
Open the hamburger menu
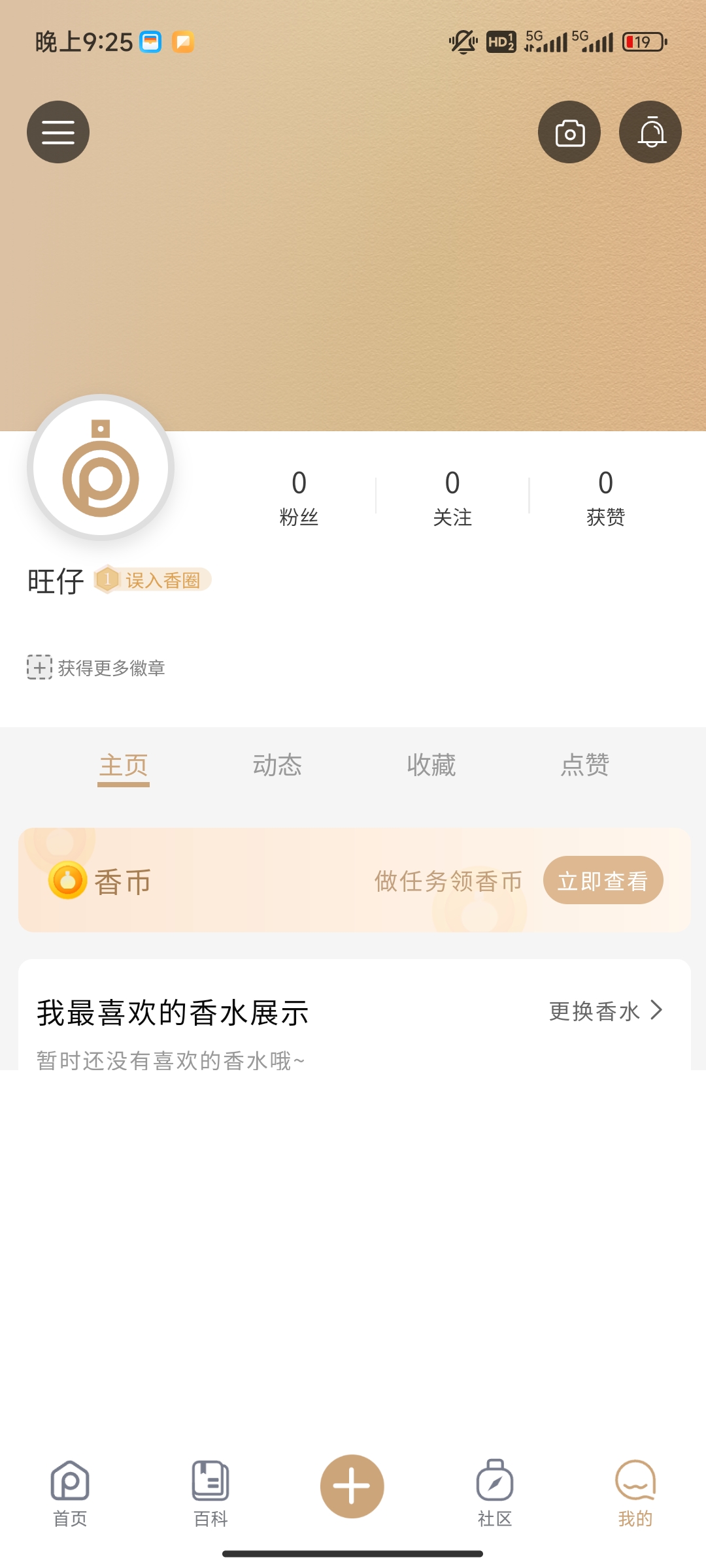point(58,132)
